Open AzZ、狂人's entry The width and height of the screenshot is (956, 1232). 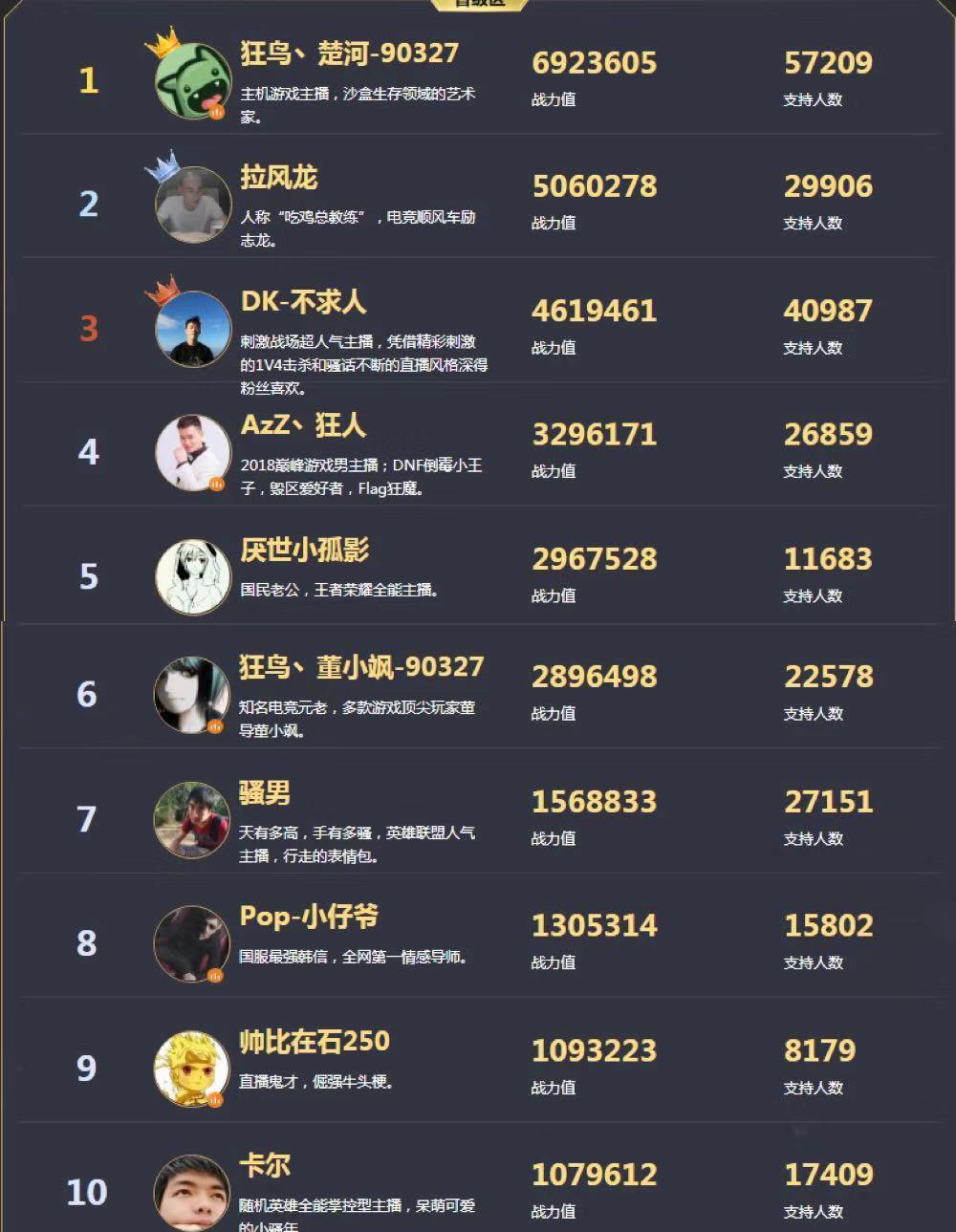(x=303, y=425)
